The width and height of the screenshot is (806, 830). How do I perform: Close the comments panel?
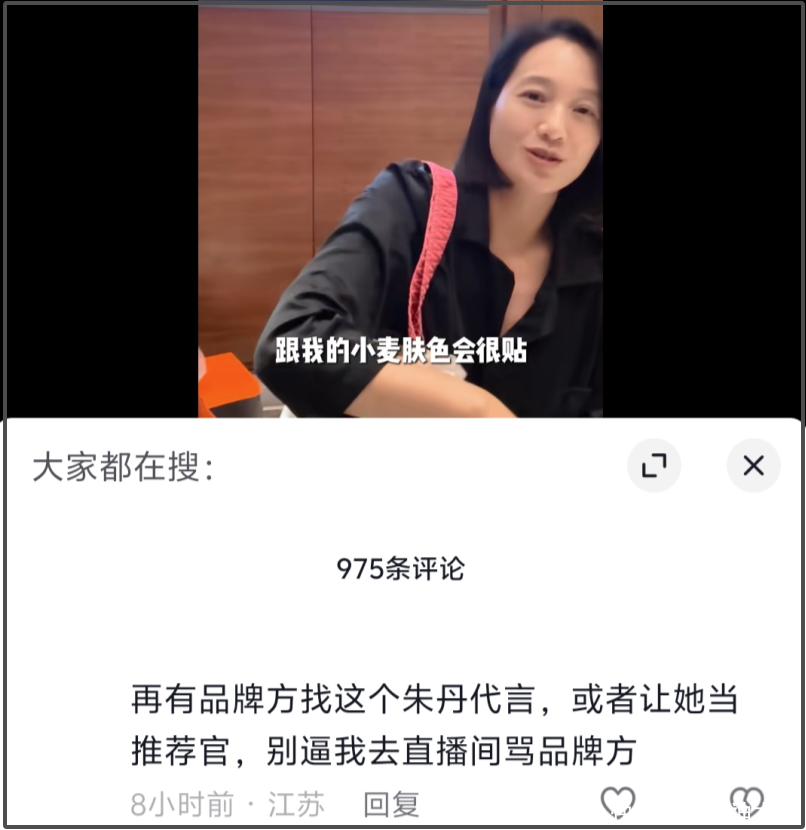[x=753, y=465]
